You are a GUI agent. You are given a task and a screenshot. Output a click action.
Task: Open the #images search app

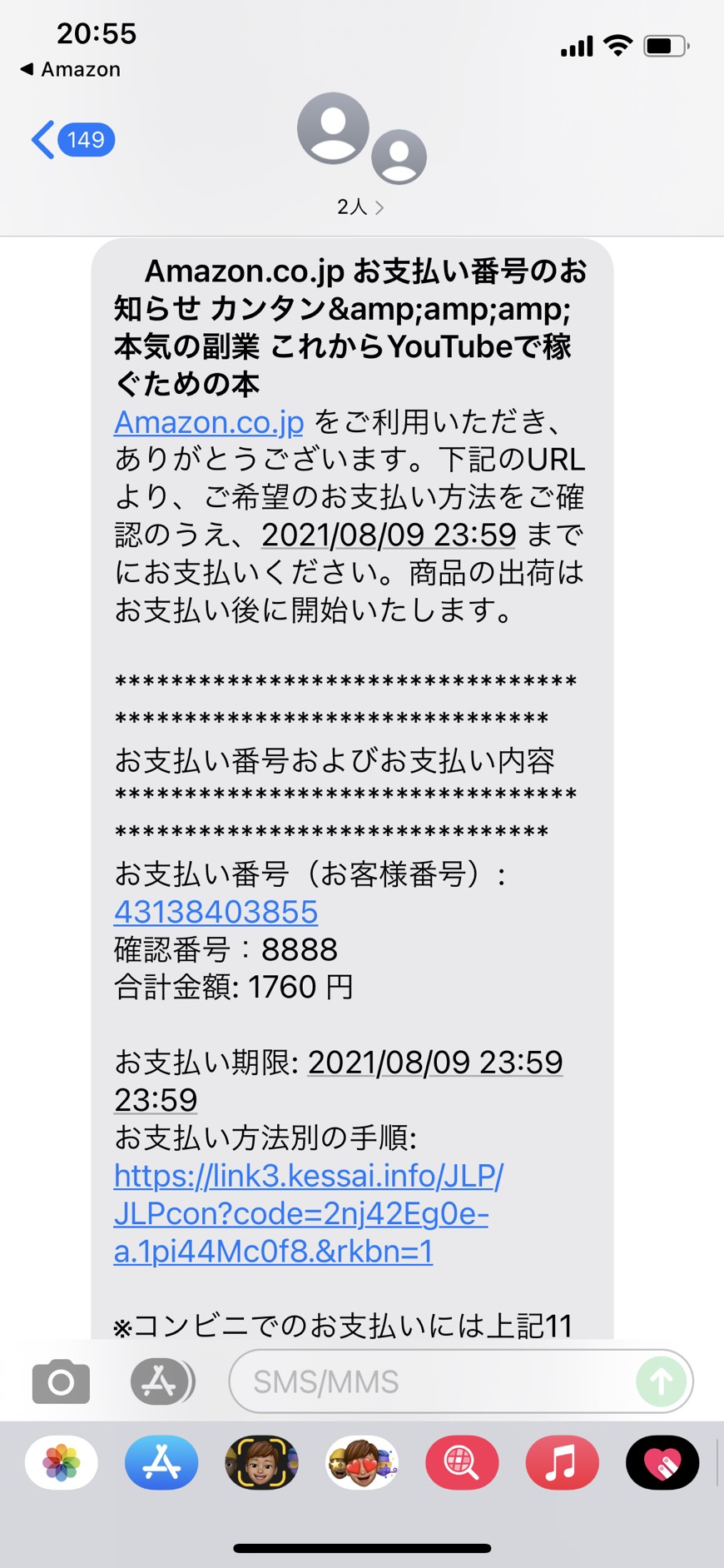tap(462, 1463)
